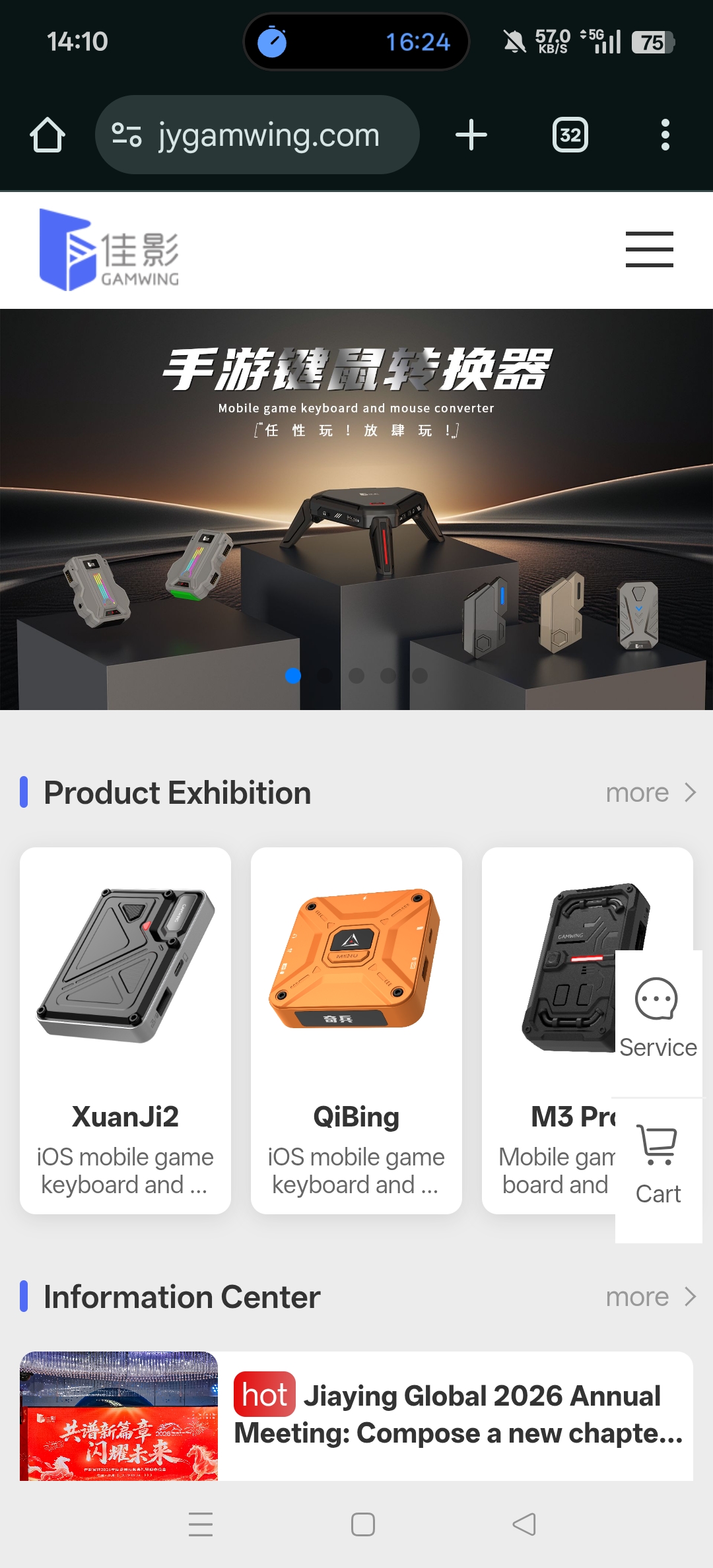
Task: Open recent apps from navigation bar
Action: [201, 1524]
